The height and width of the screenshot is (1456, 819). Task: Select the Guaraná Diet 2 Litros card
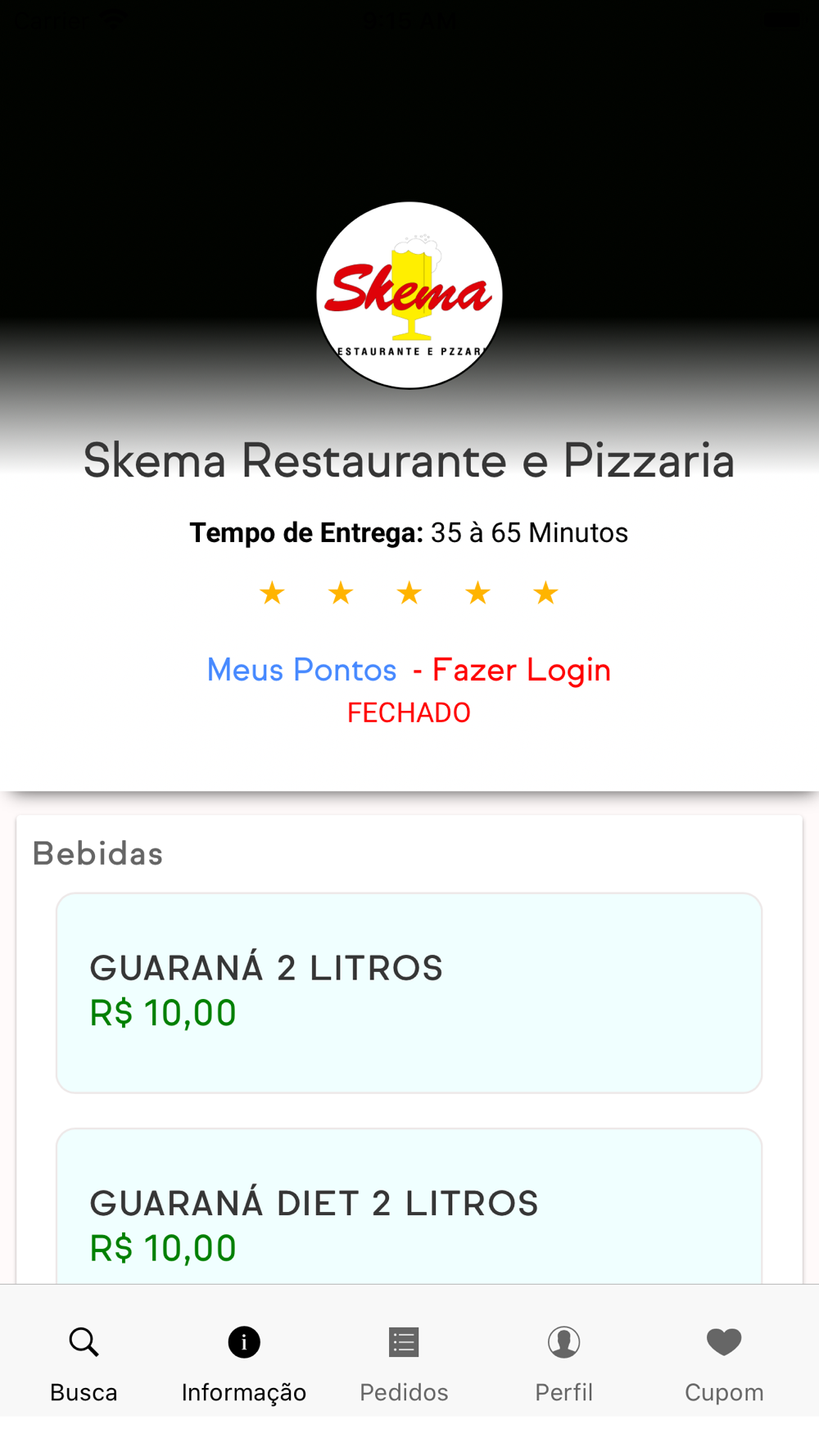click(409, 1206)
